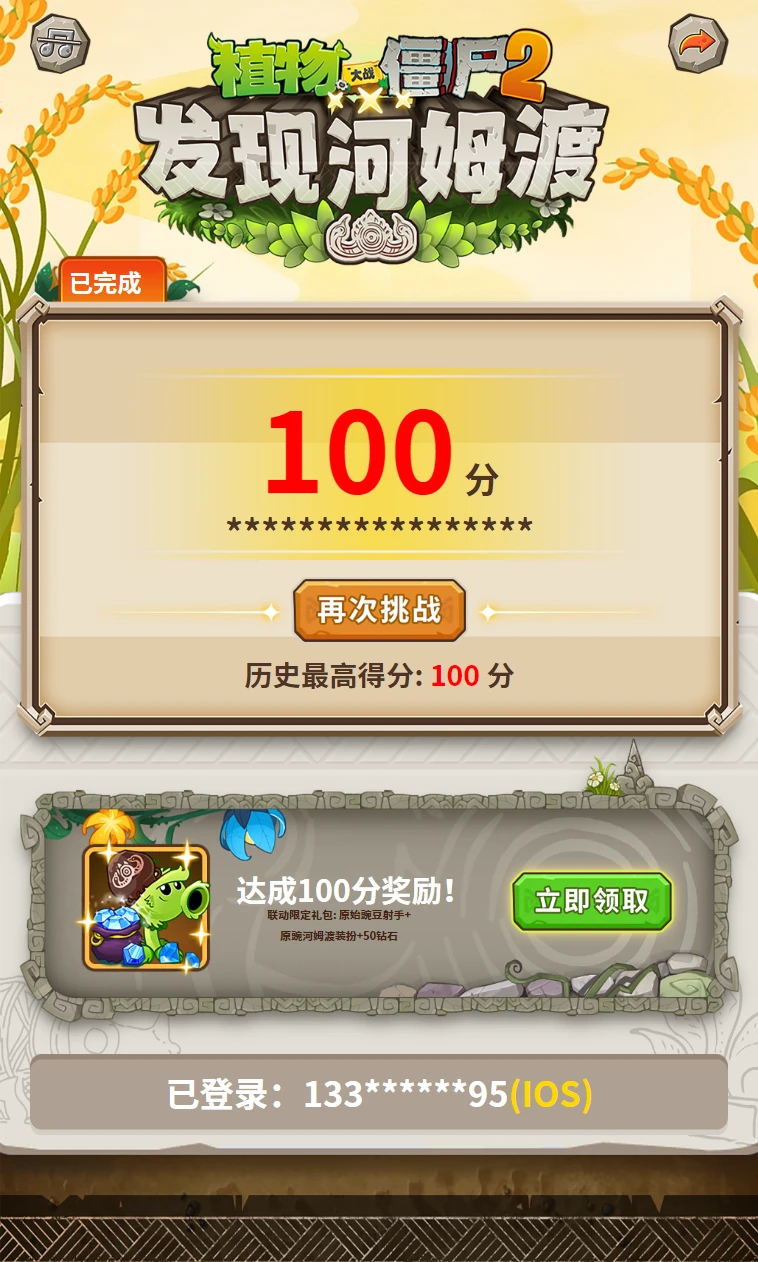Toggle the background music stone icon
758x1262 pixels.
coord(60,43)
